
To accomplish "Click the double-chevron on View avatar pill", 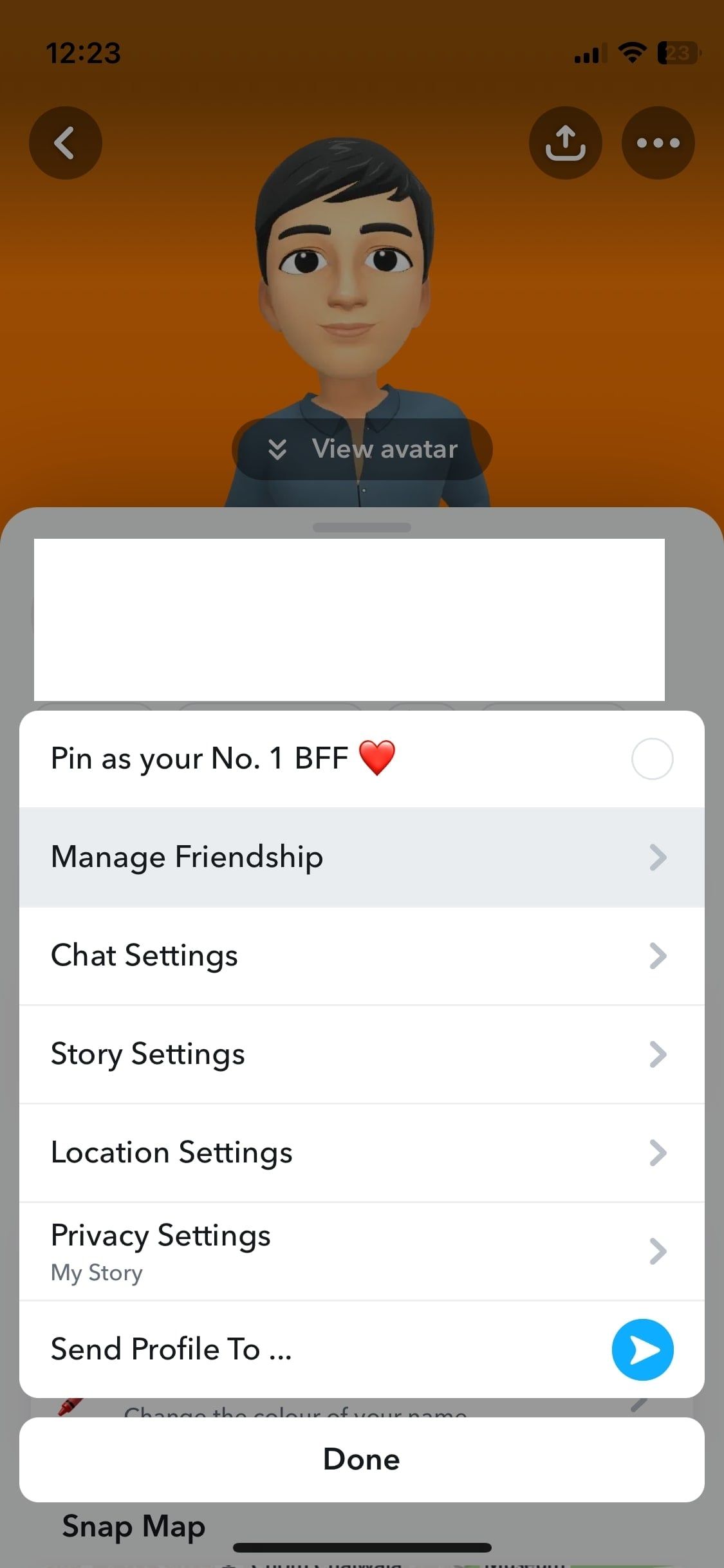I will [279, 449].
